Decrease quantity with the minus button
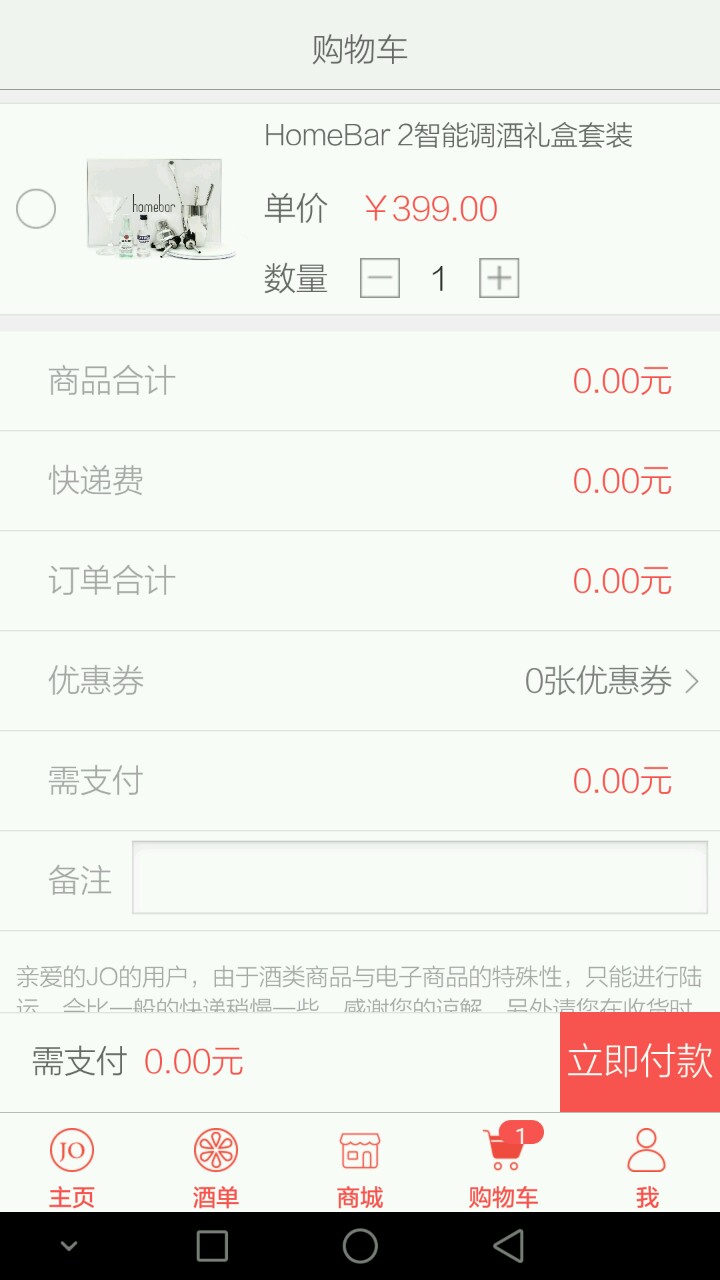 tap(380, 278)
